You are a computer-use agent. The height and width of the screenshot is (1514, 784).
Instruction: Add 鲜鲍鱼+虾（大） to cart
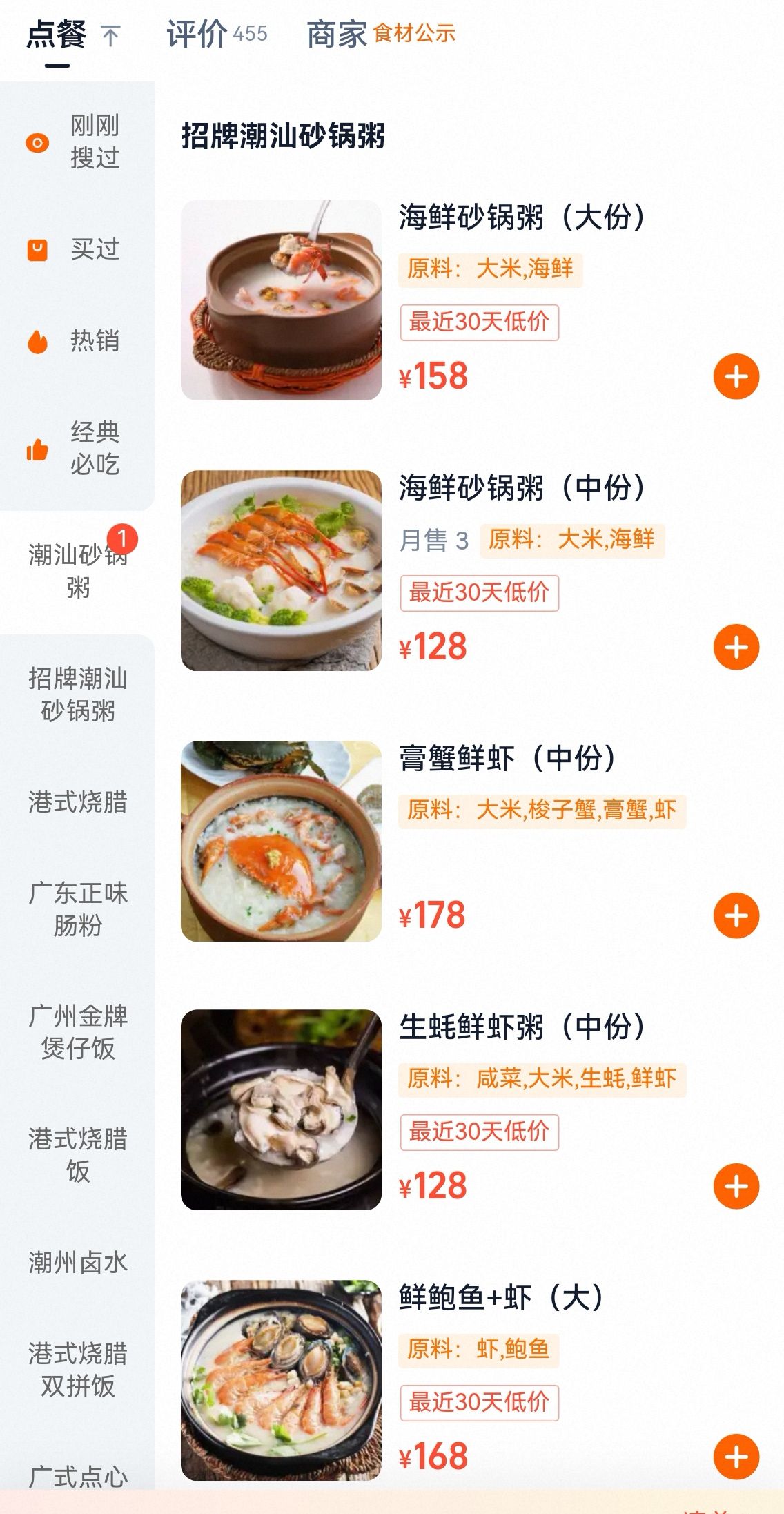(736, 1457)
